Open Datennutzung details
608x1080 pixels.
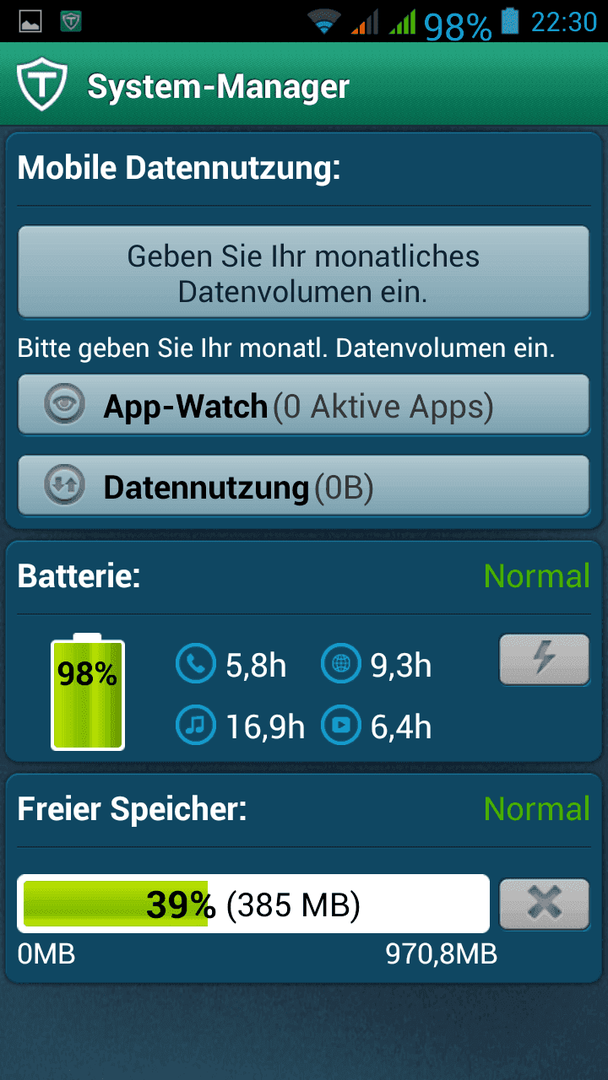click(x=304, y=486)
